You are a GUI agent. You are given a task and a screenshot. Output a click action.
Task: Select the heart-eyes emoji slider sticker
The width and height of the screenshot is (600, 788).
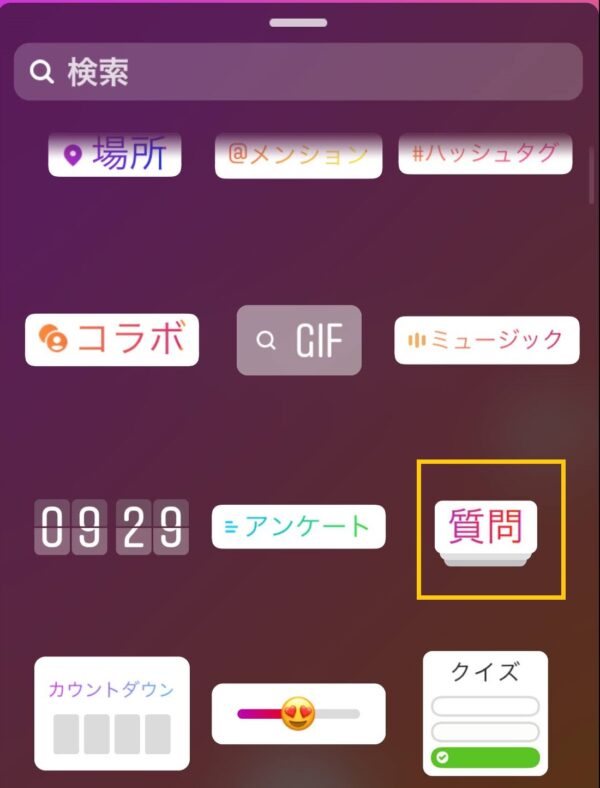[298, 714]
